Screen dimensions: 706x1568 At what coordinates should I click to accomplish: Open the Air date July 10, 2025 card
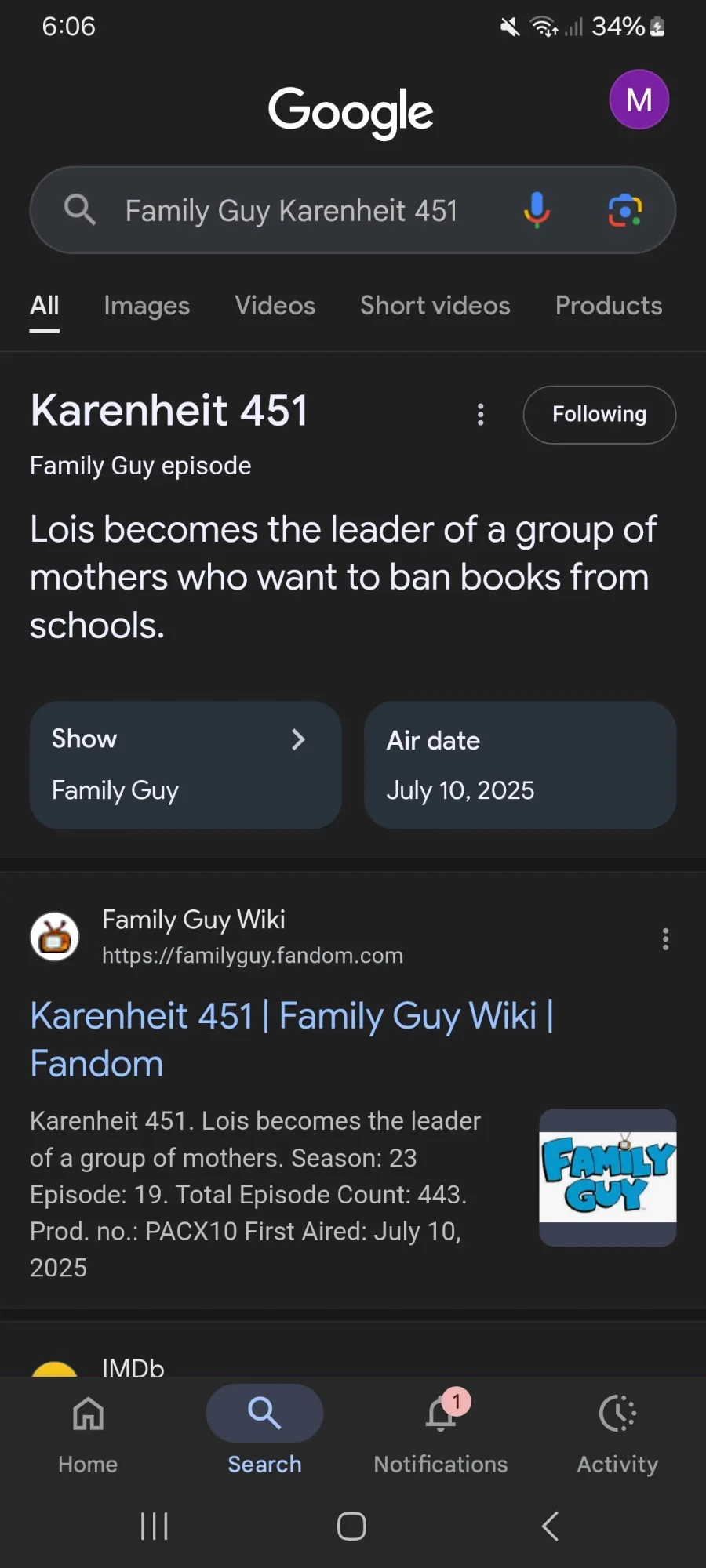(520, 765)
